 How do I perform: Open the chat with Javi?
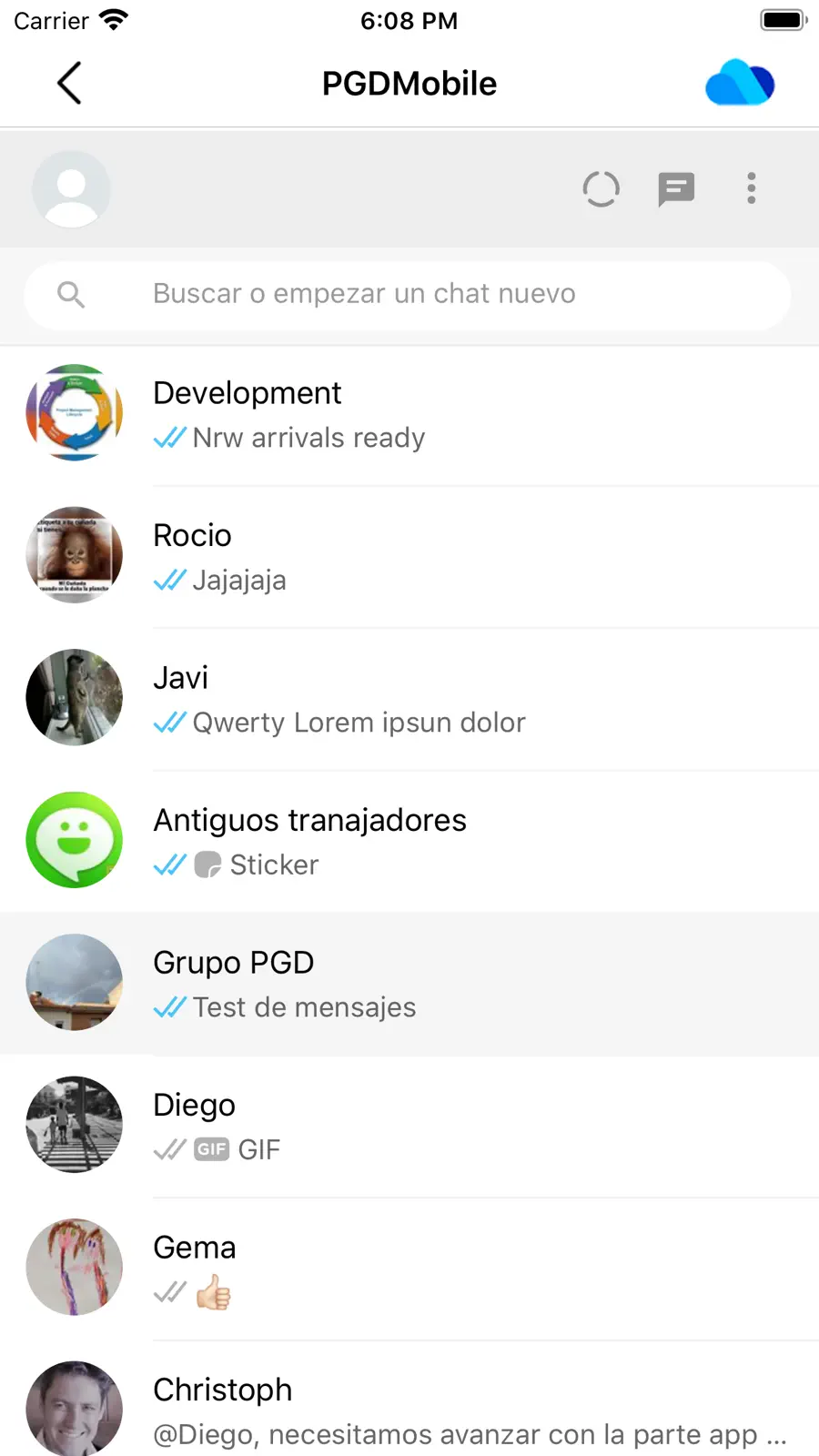pyautogui.click(x=409, y=699)
